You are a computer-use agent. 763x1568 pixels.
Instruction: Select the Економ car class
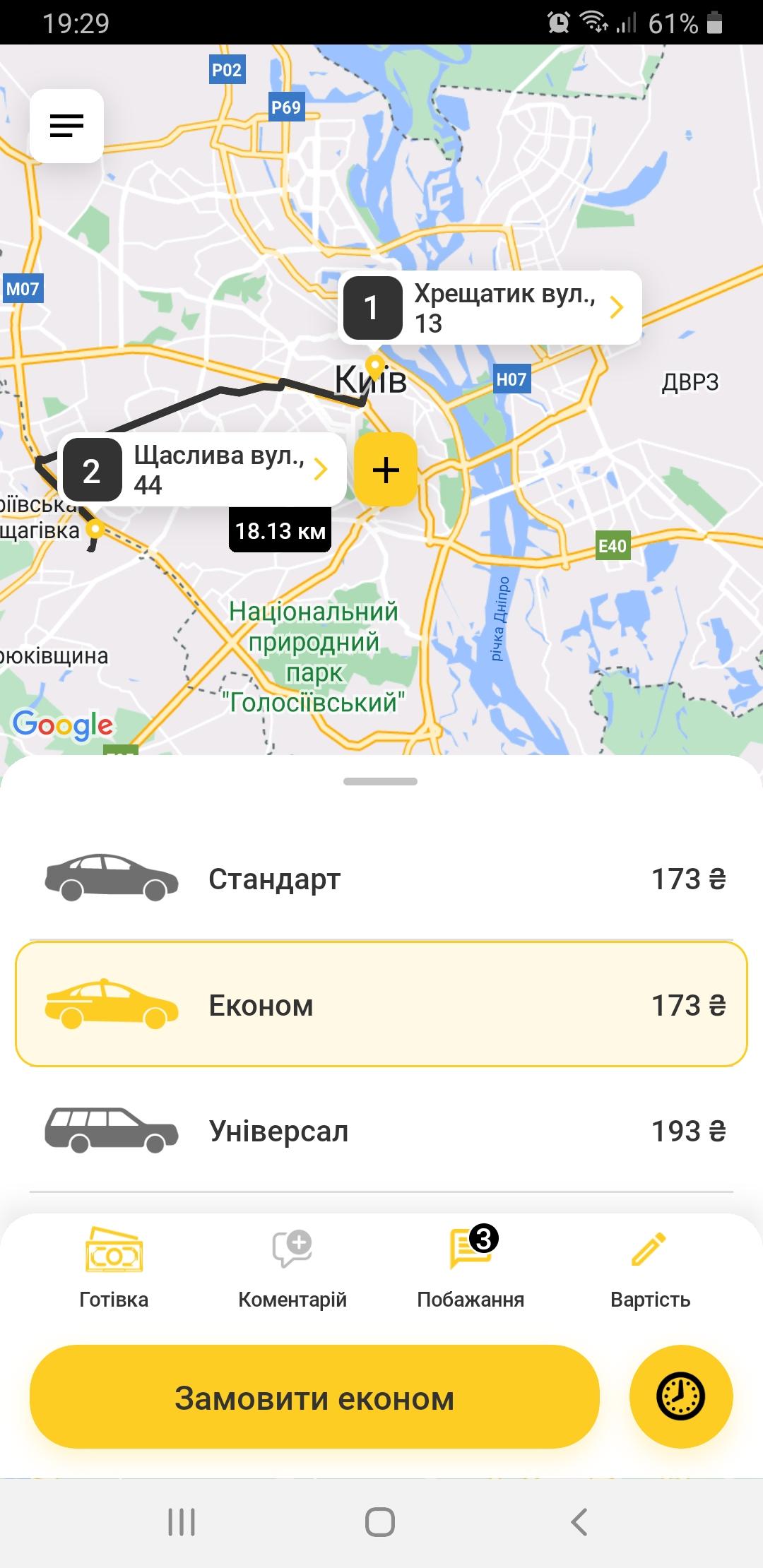click(x=381, y=1004)
